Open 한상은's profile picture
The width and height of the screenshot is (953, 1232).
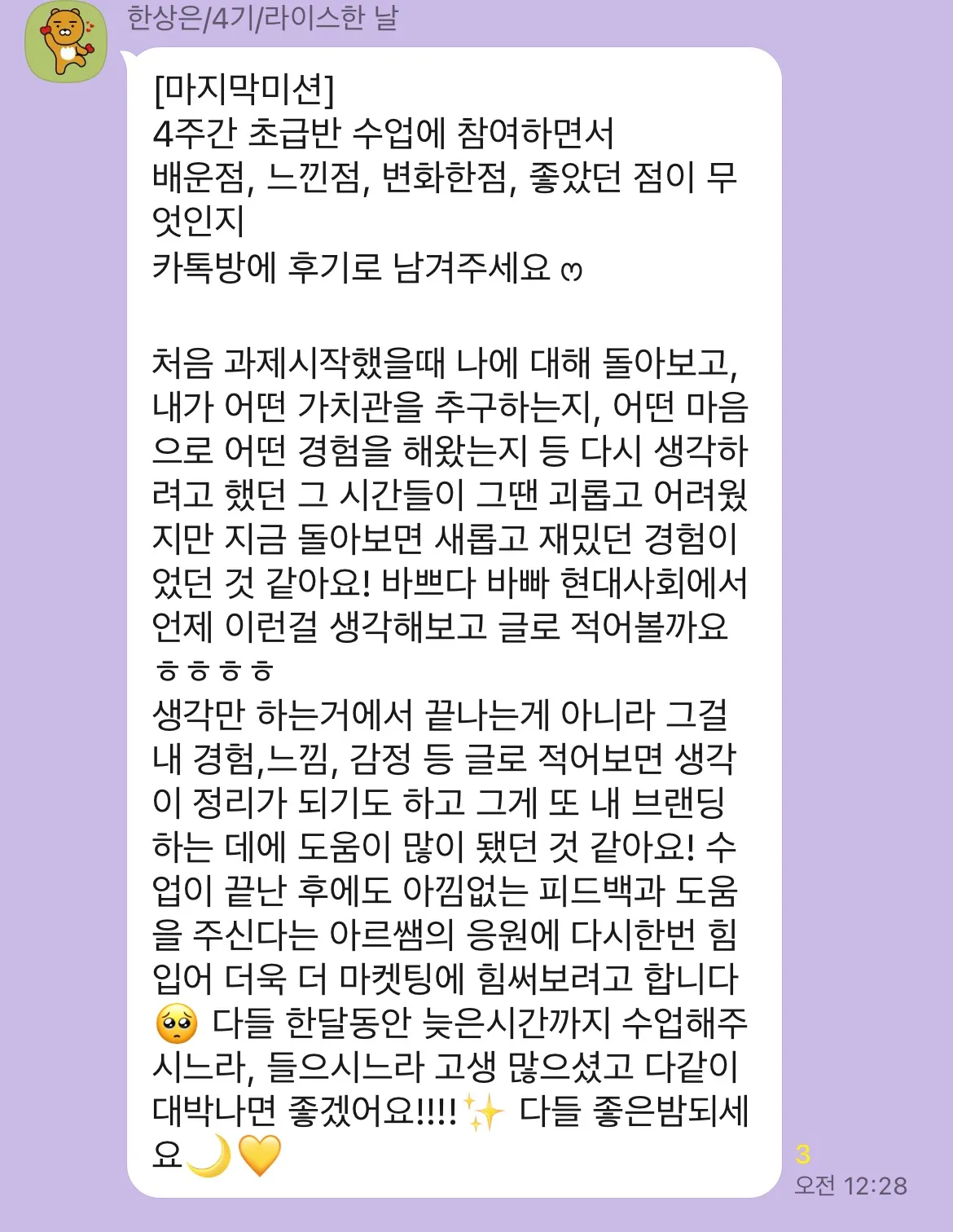[66, 42]
